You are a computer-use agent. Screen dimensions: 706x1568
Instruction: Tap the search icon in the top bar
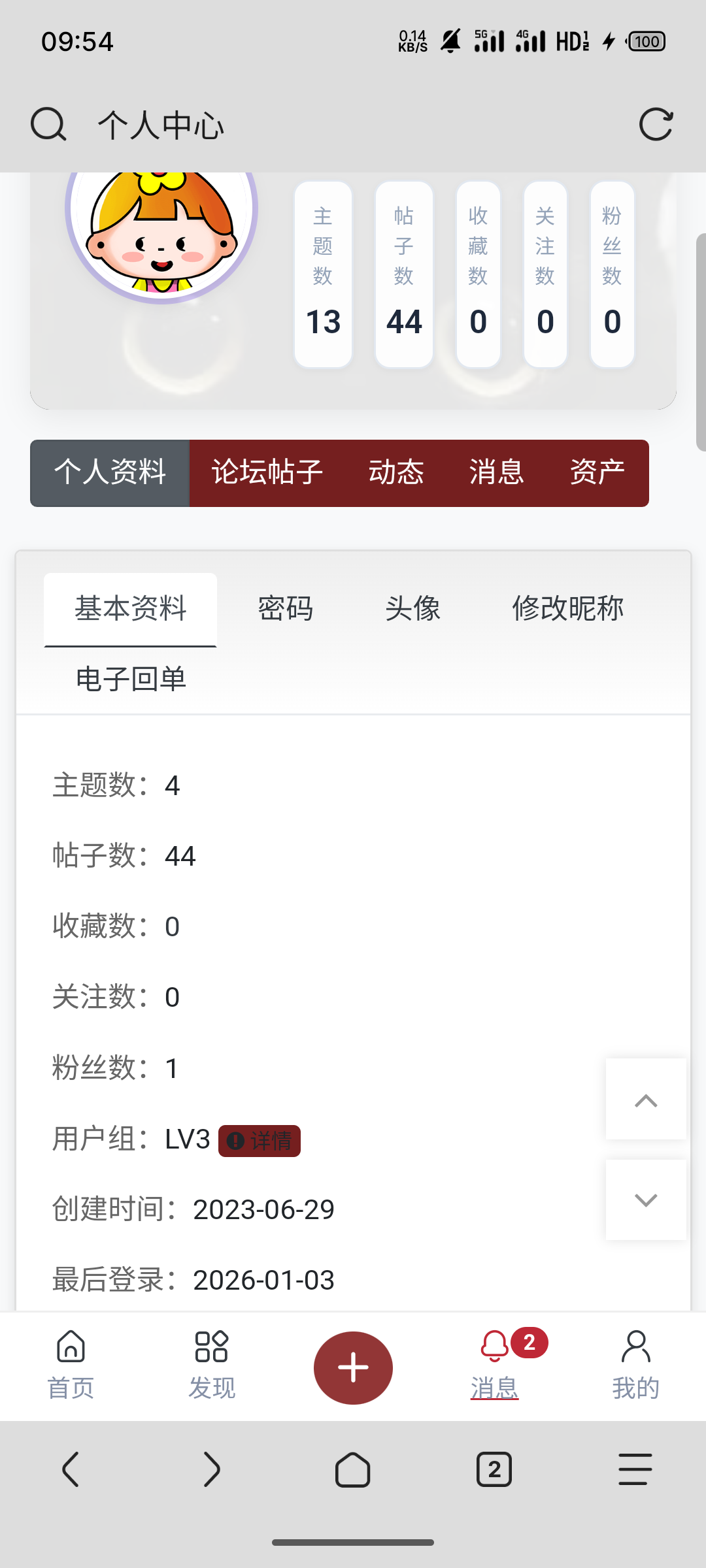click(x=48, y=124)
